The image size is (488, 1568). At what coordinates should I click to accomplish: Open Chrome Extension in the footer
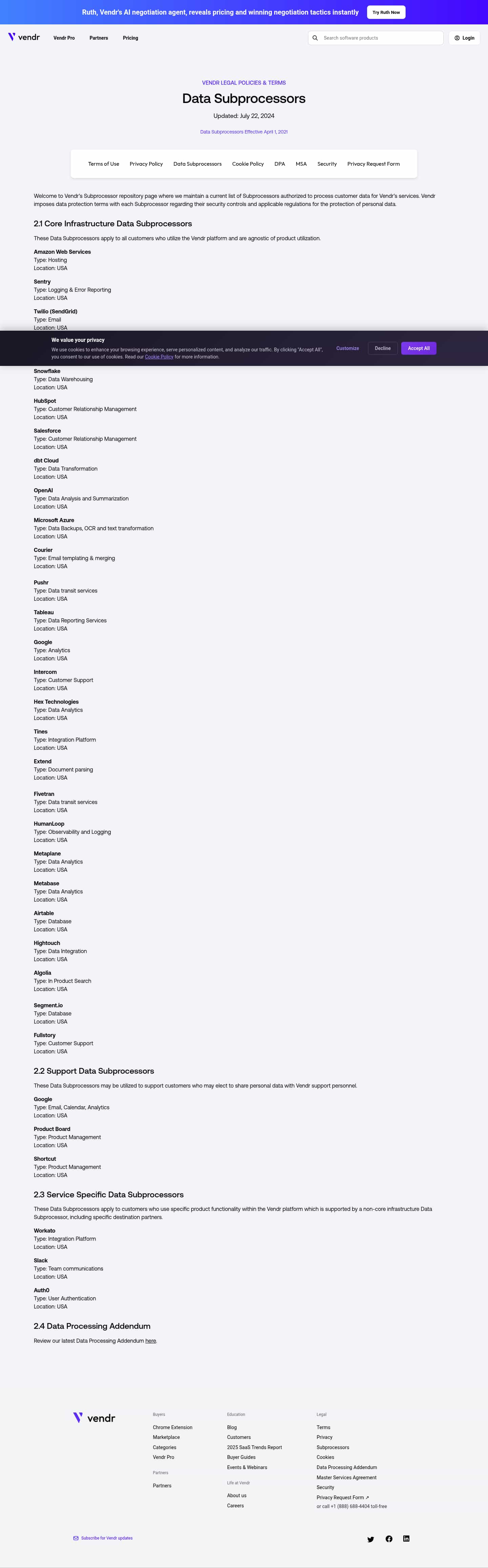point(172,1427)
